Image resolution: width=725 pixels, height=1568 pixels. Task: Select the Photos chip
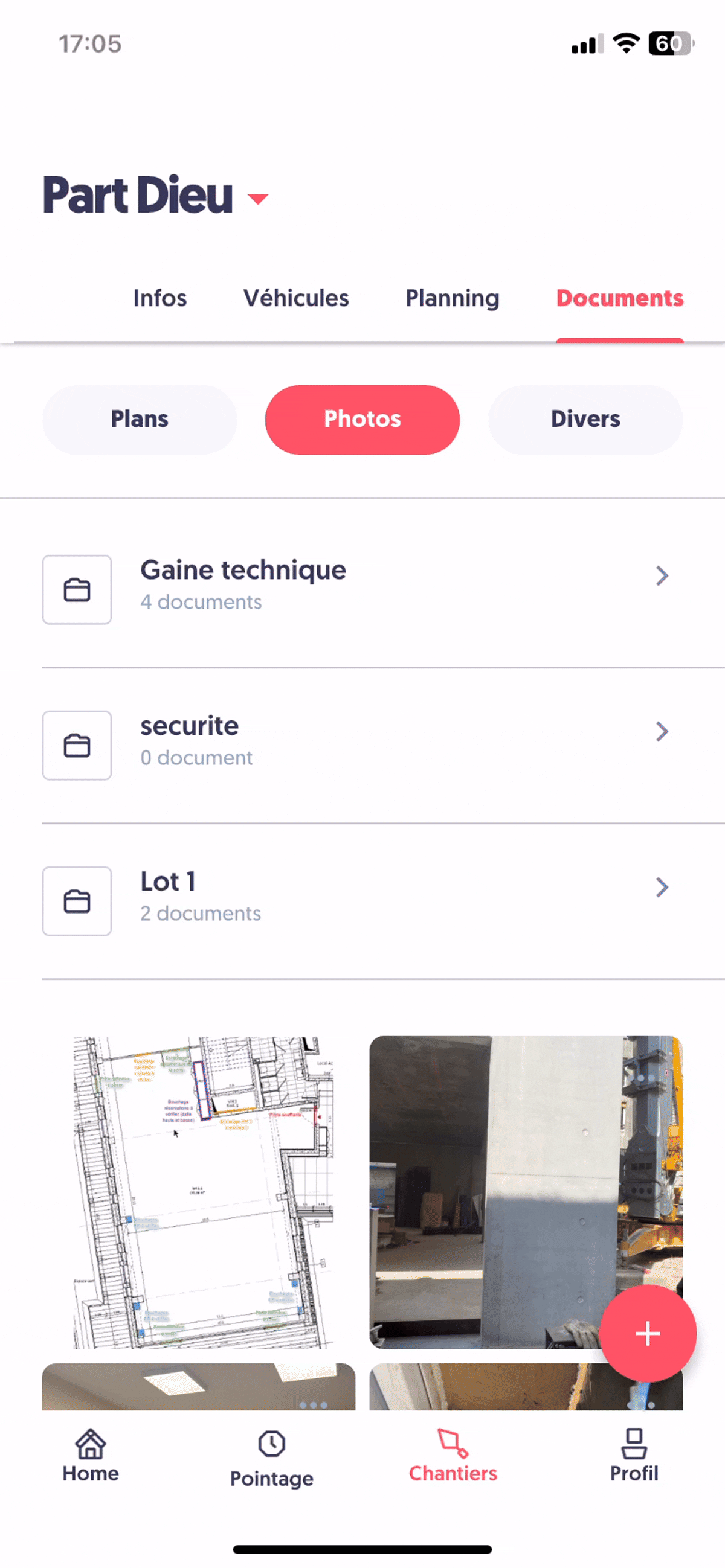tap(362, 420)
